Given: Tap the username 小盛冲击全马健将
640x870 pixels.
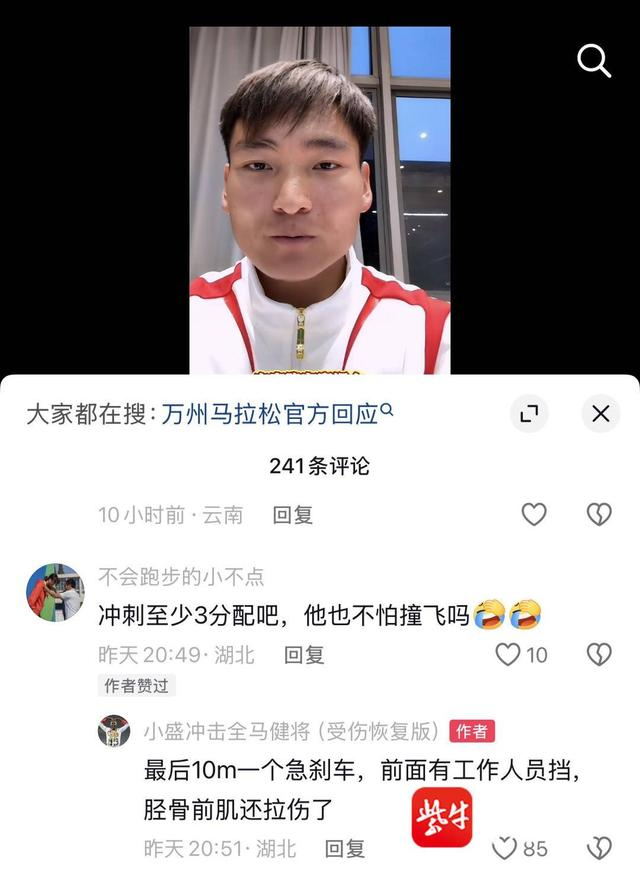Looking at the screenshot, I should pyautogui.click(x=292, y=731).
